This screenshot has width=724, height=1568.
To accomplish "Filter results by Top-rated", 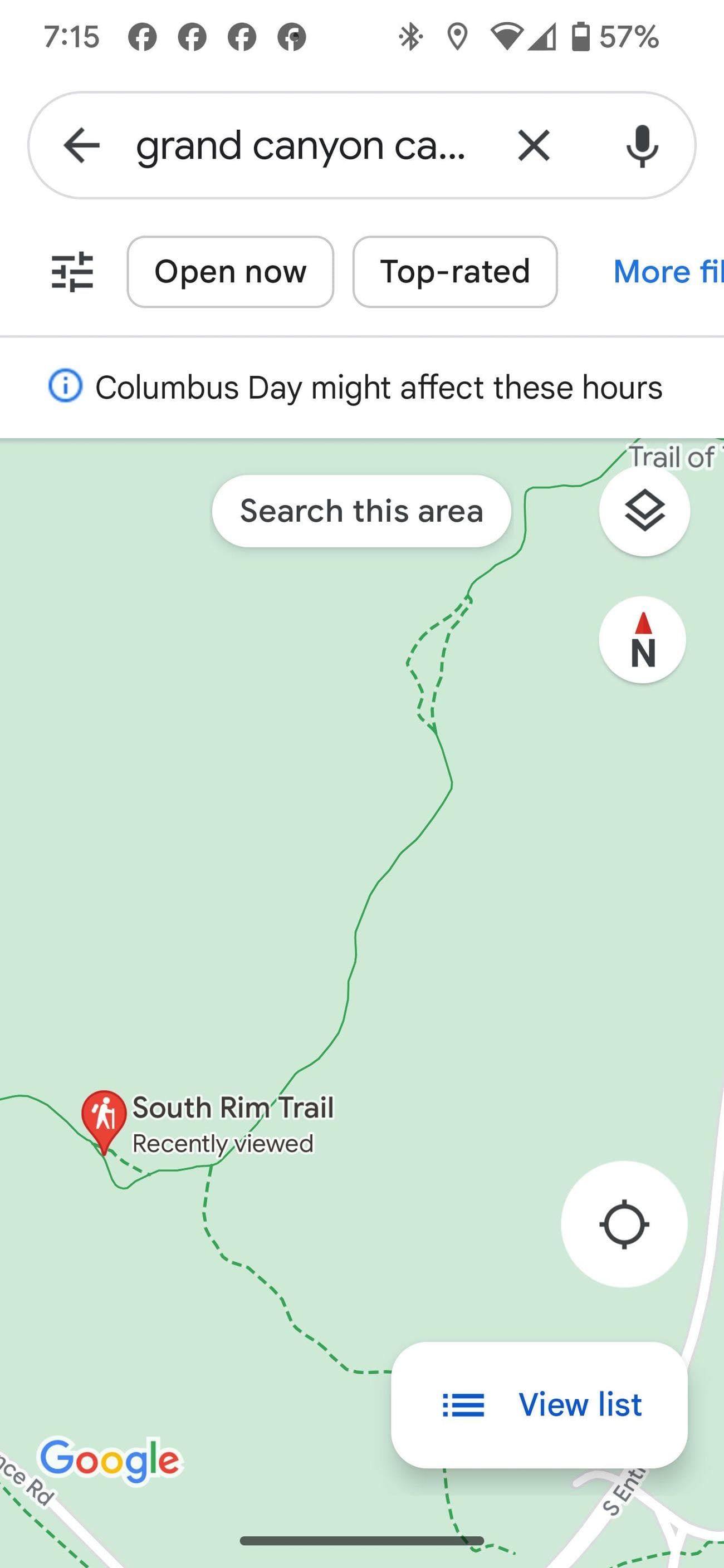I will [455, 272].
